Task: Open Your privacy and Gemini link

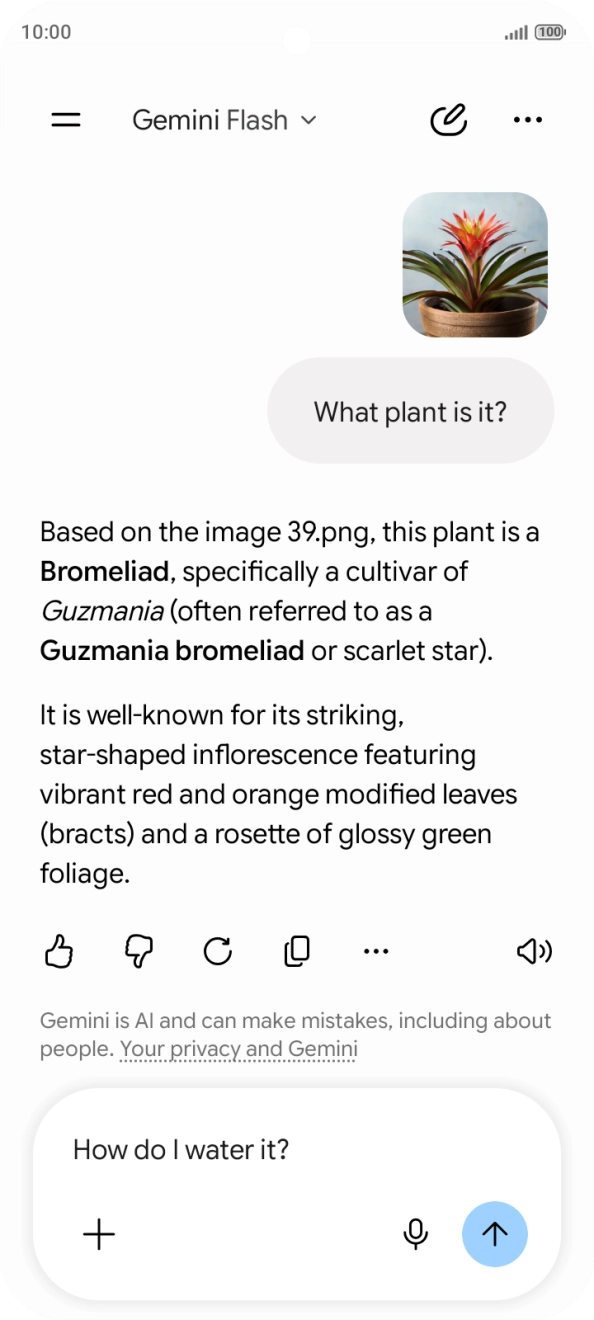Action: 239,1050
